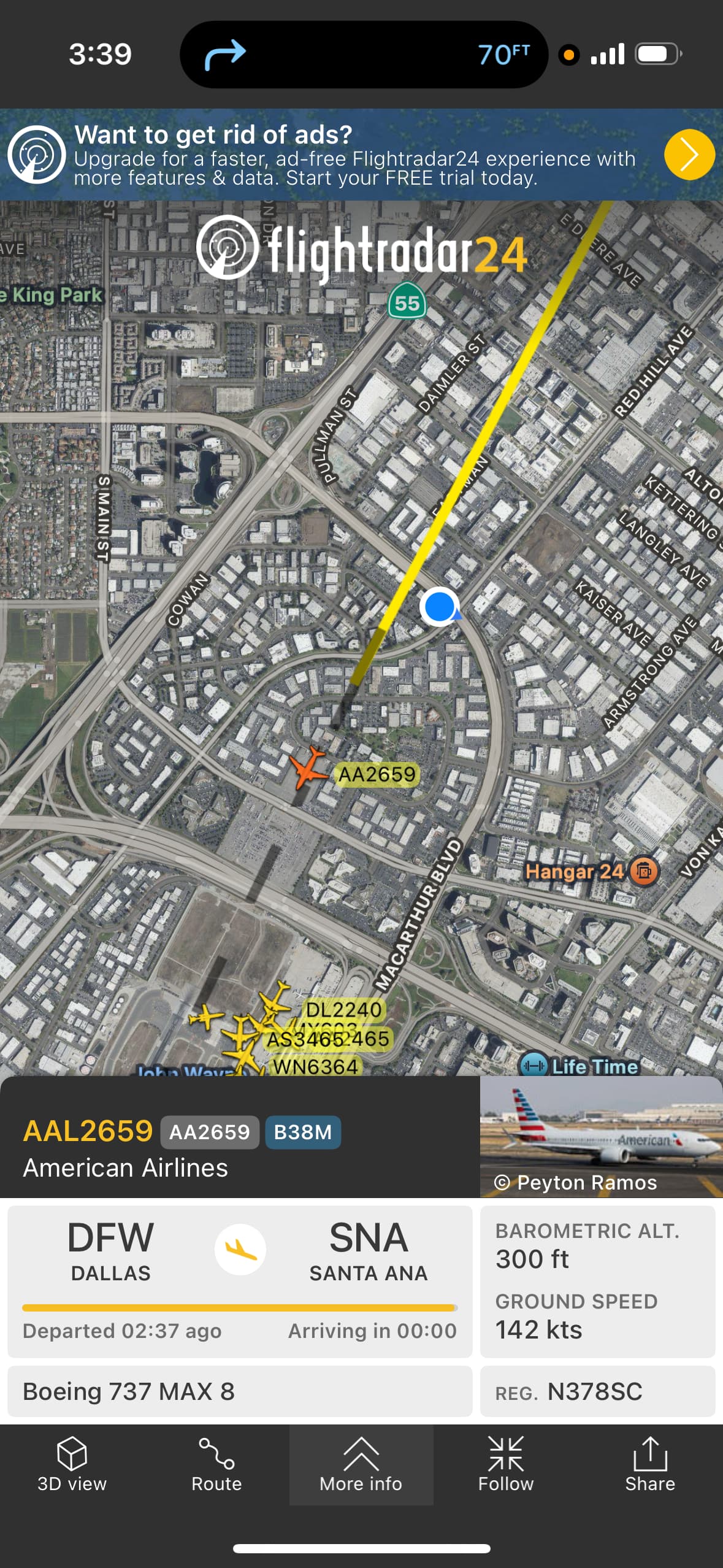
Task: Tap the yellow arrow on the ad banner
Action: point(689,155)
